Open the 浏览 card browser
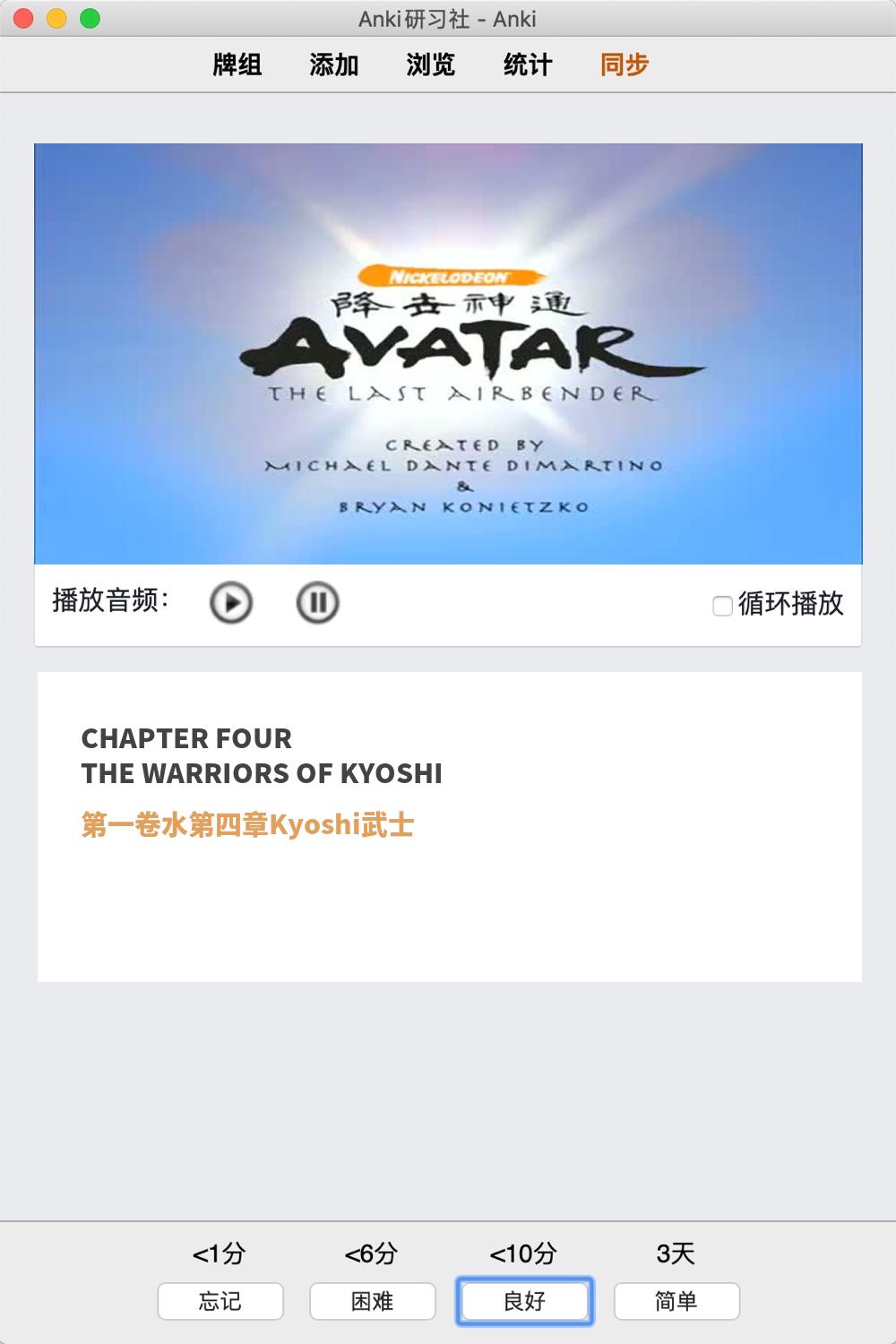896x1344 pixels. [x=430, y=65]
